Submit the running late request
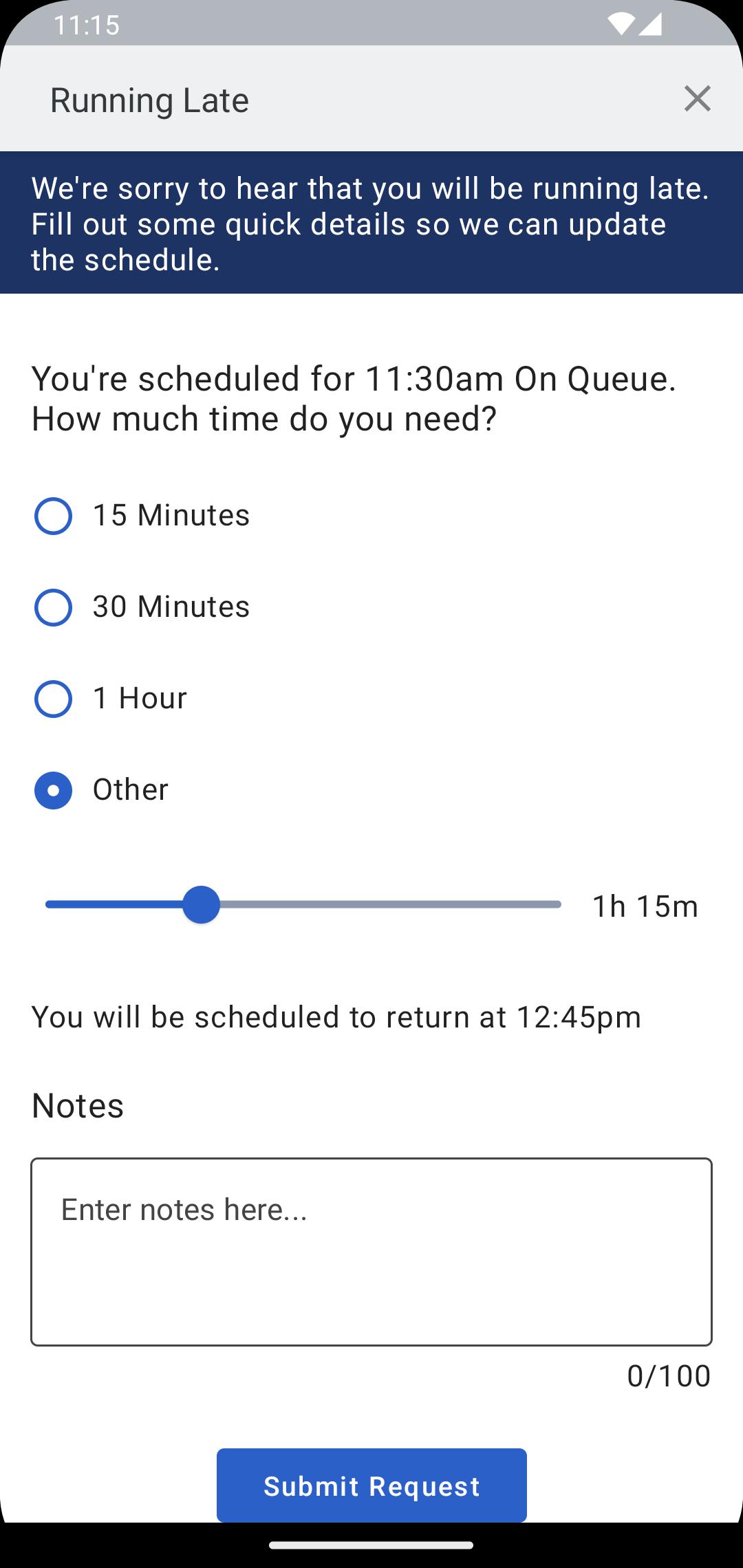743x1568 pixels. pyautogui.click(x=371, y=1485)
